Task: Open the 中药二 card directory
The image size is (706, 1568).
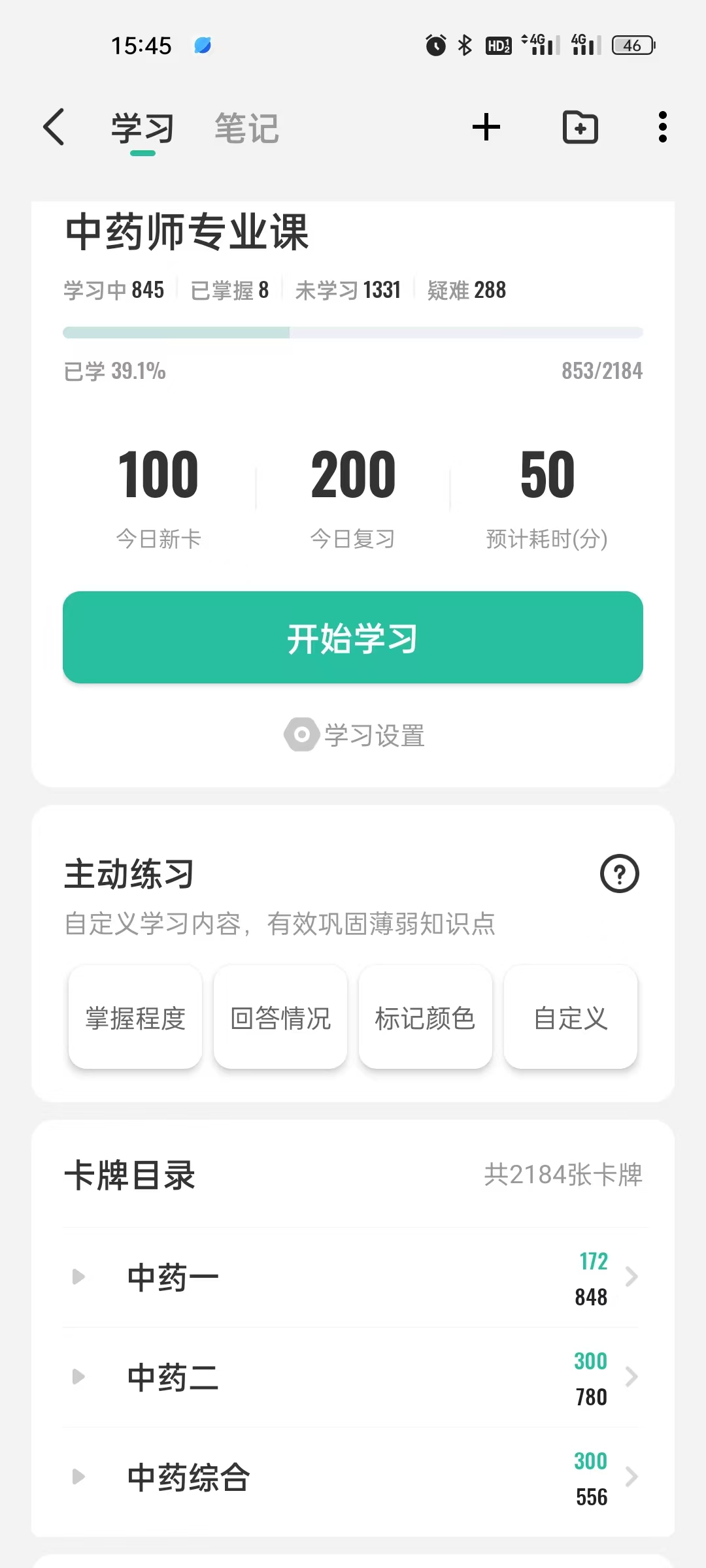Action: pos(353,1377)
